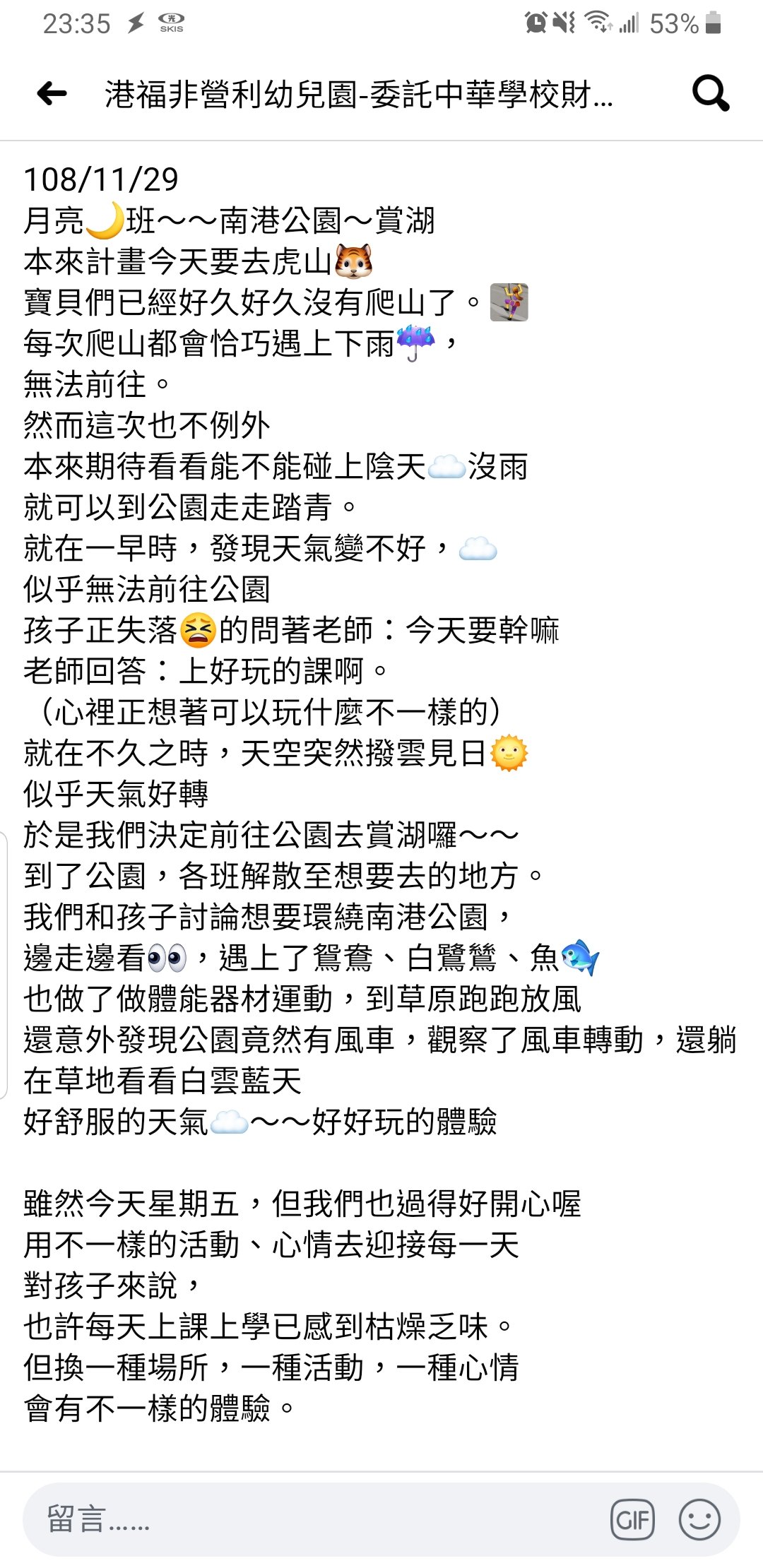Screen dimensions: 763x1568
Task: Go back using the arrow icon
Action: 52,93
